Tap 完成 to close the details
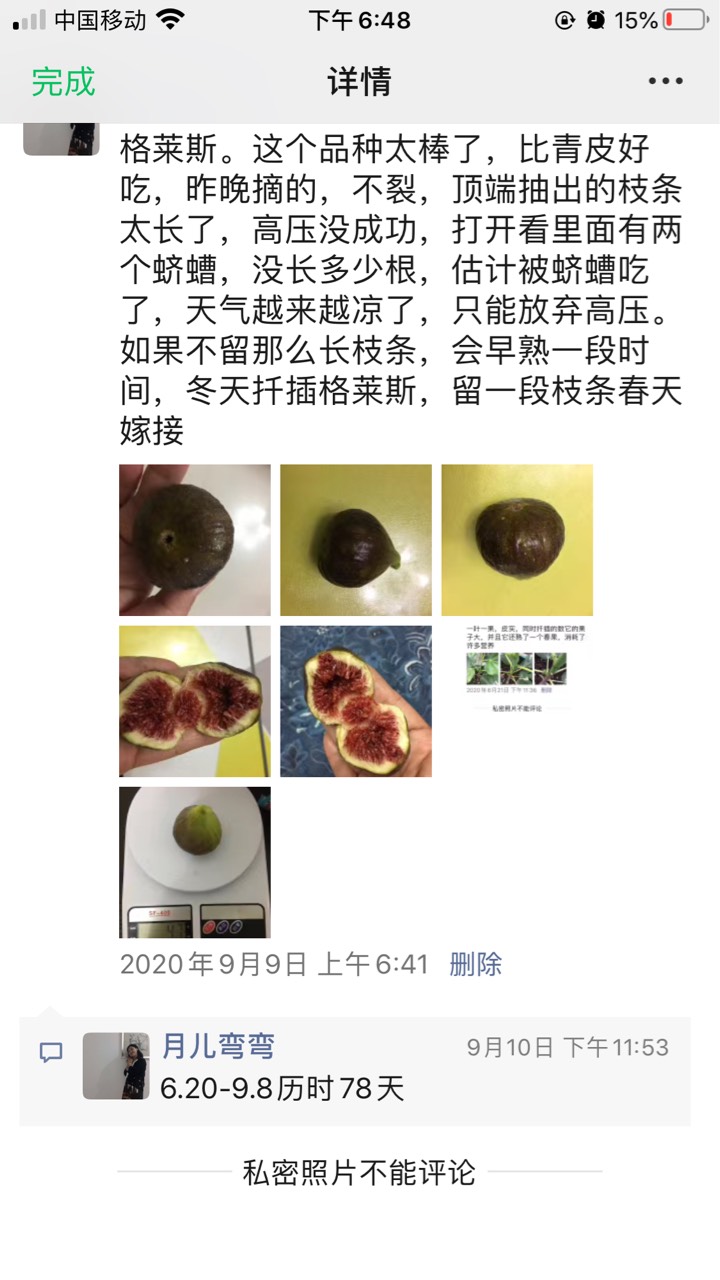720x1280 pixels. click(63, 82)
